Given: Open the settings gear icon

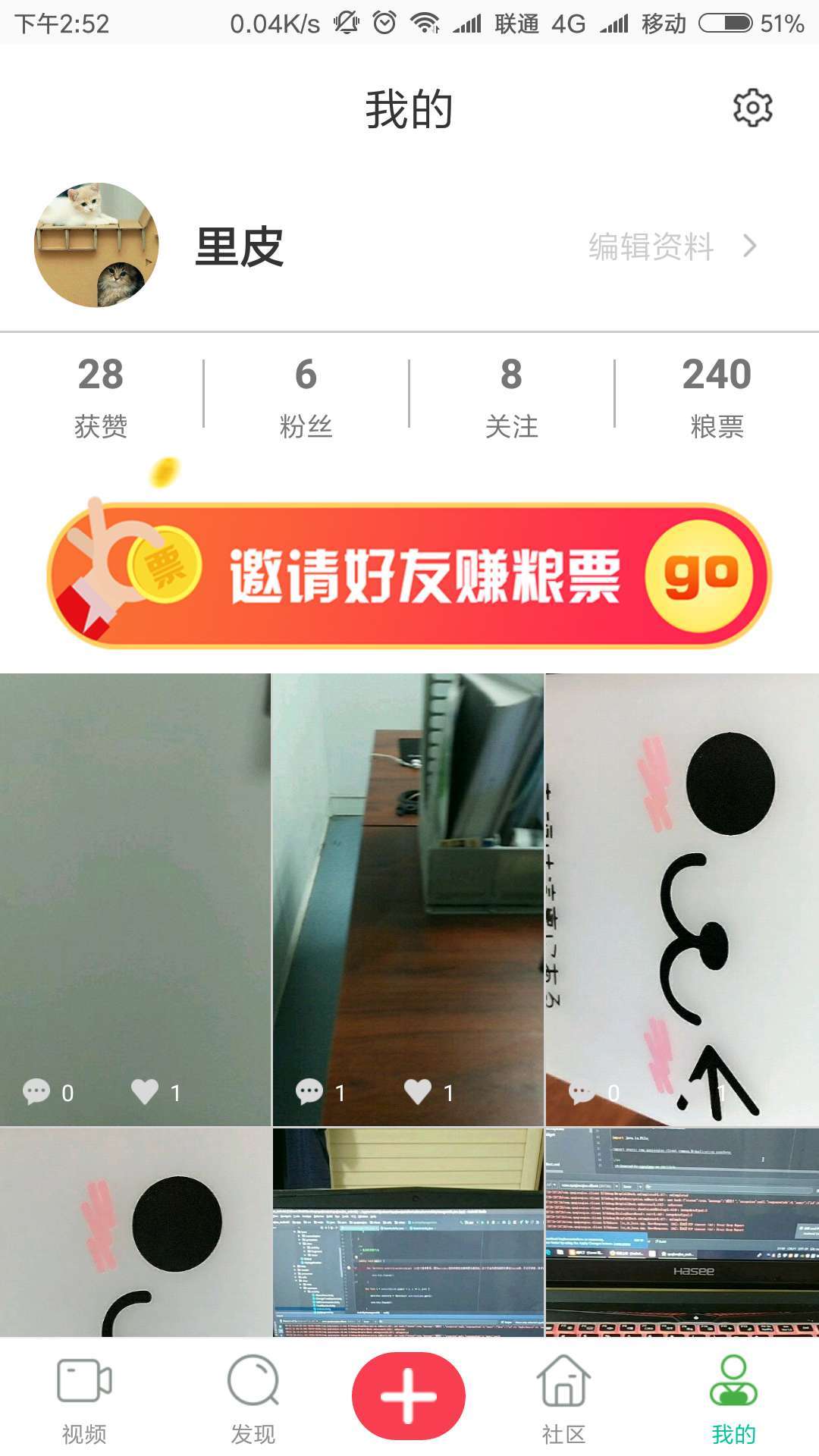Looking at the screenshot, I should point(752,108).
